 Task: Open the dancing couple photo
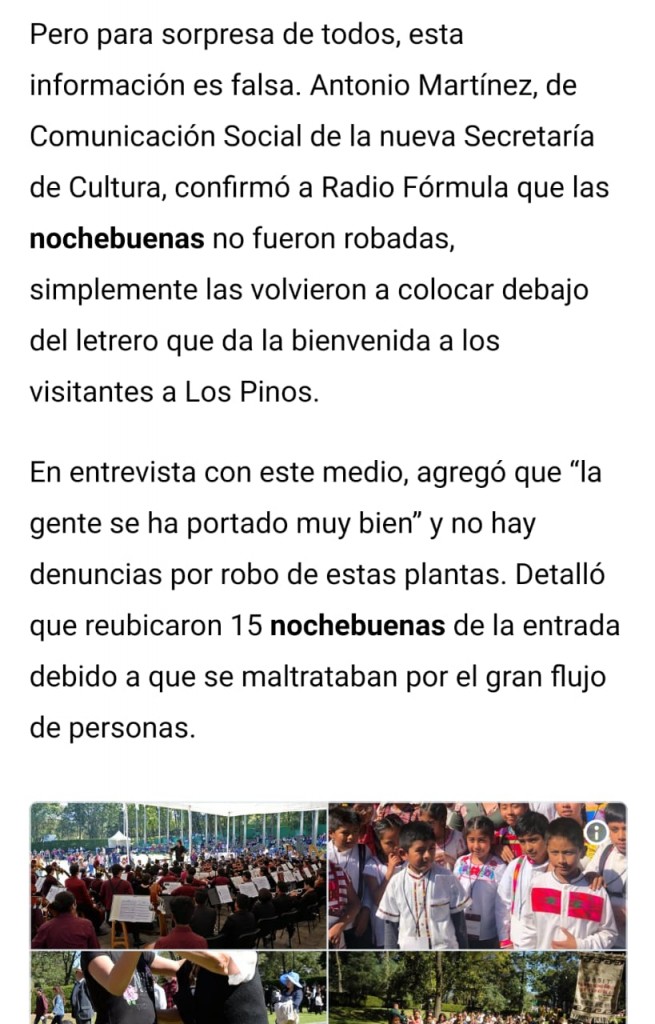[178, 987]
